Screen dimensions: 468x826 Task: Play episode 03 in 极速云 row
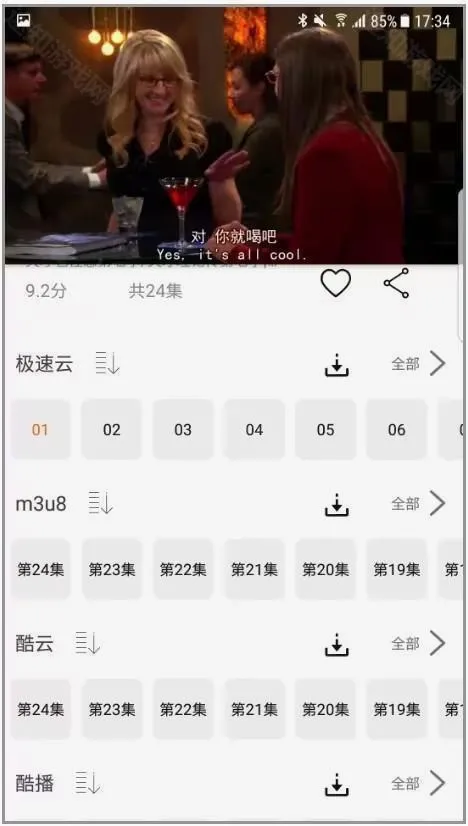[x=183, y=429]
